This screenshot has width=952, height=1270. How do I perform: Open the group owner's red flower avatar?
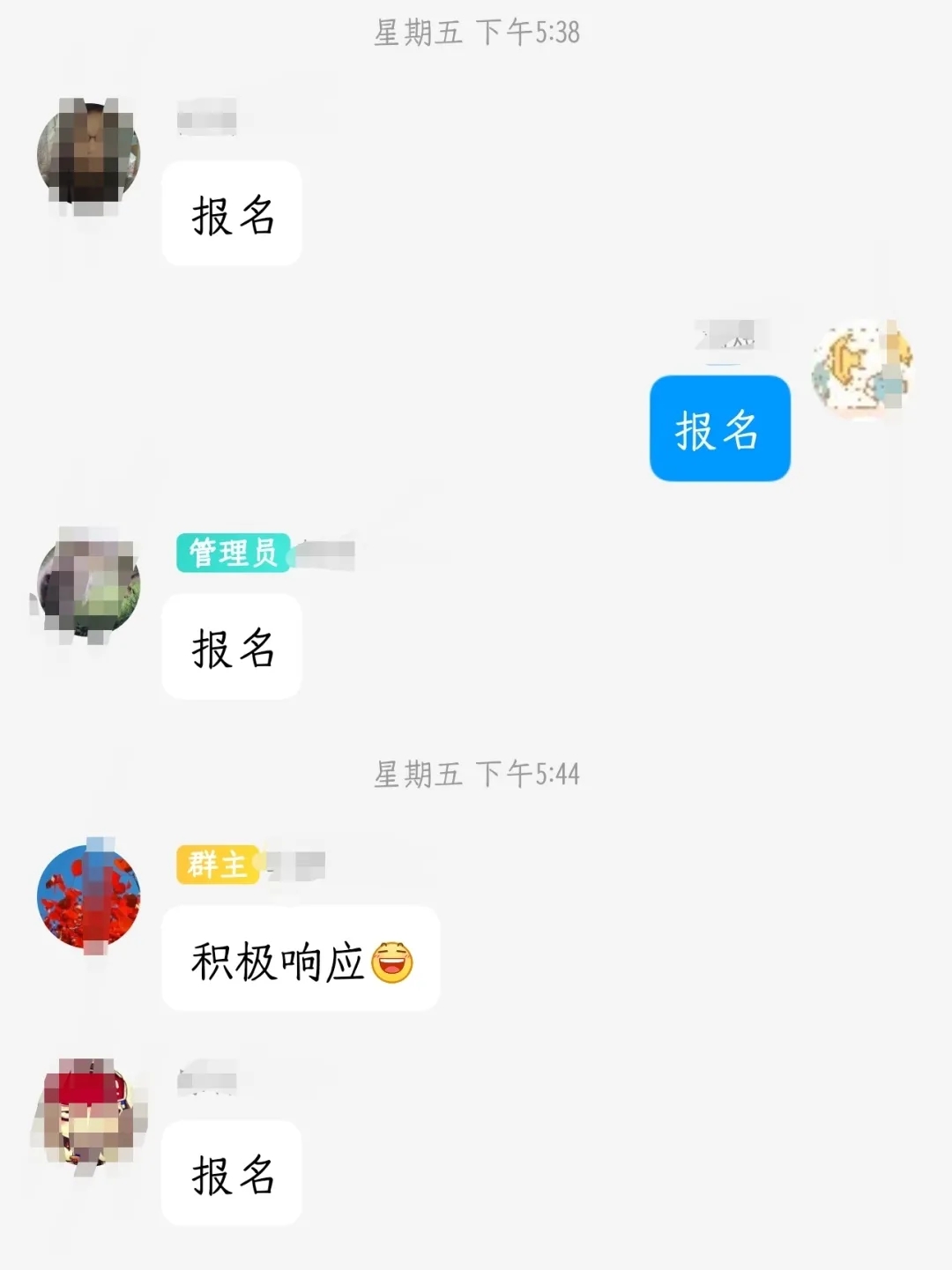(88, 896)
